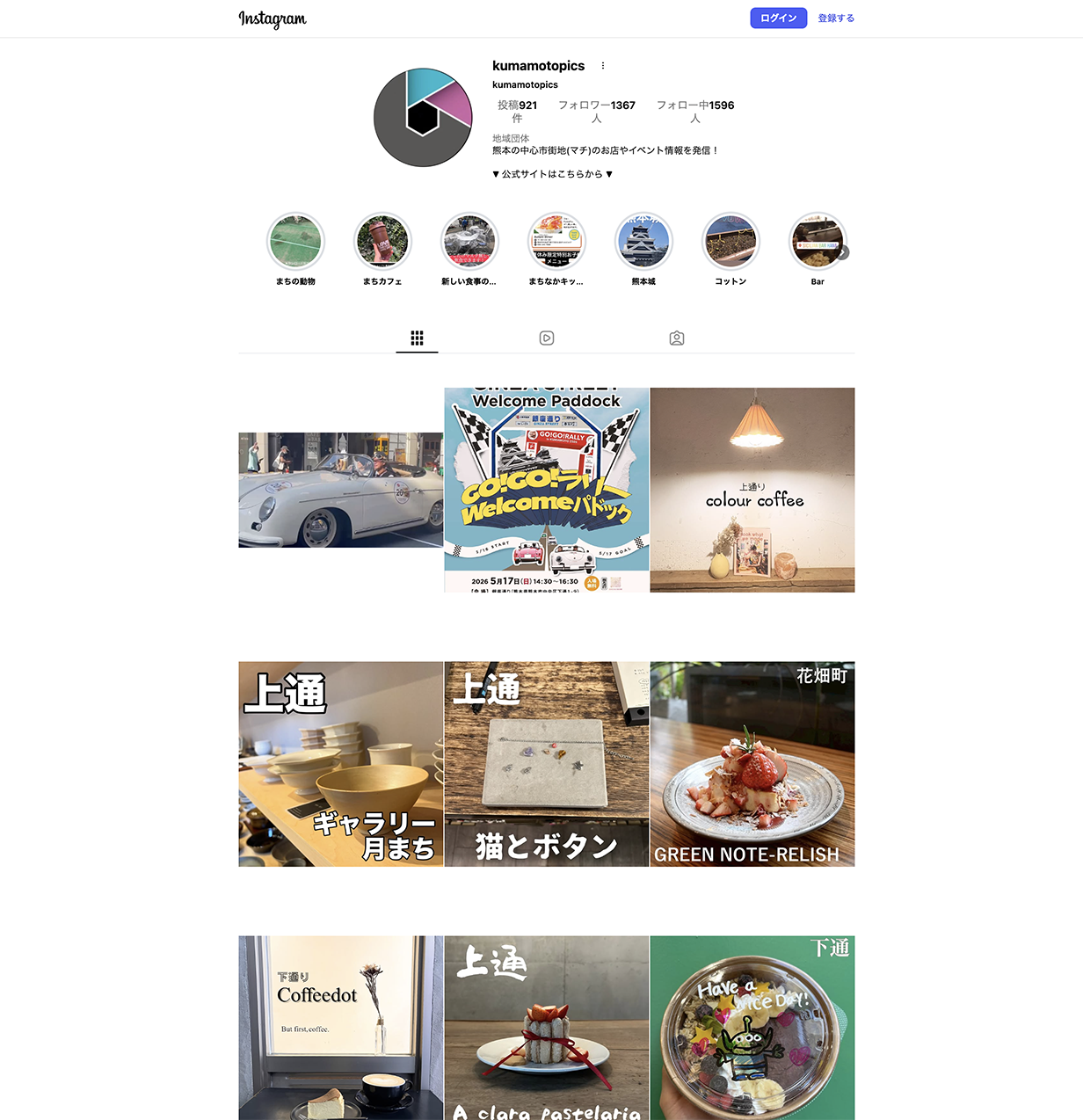The image size is (1083, 1120).
Task: Open the ギャラリー月まち post
Action: 341,764
